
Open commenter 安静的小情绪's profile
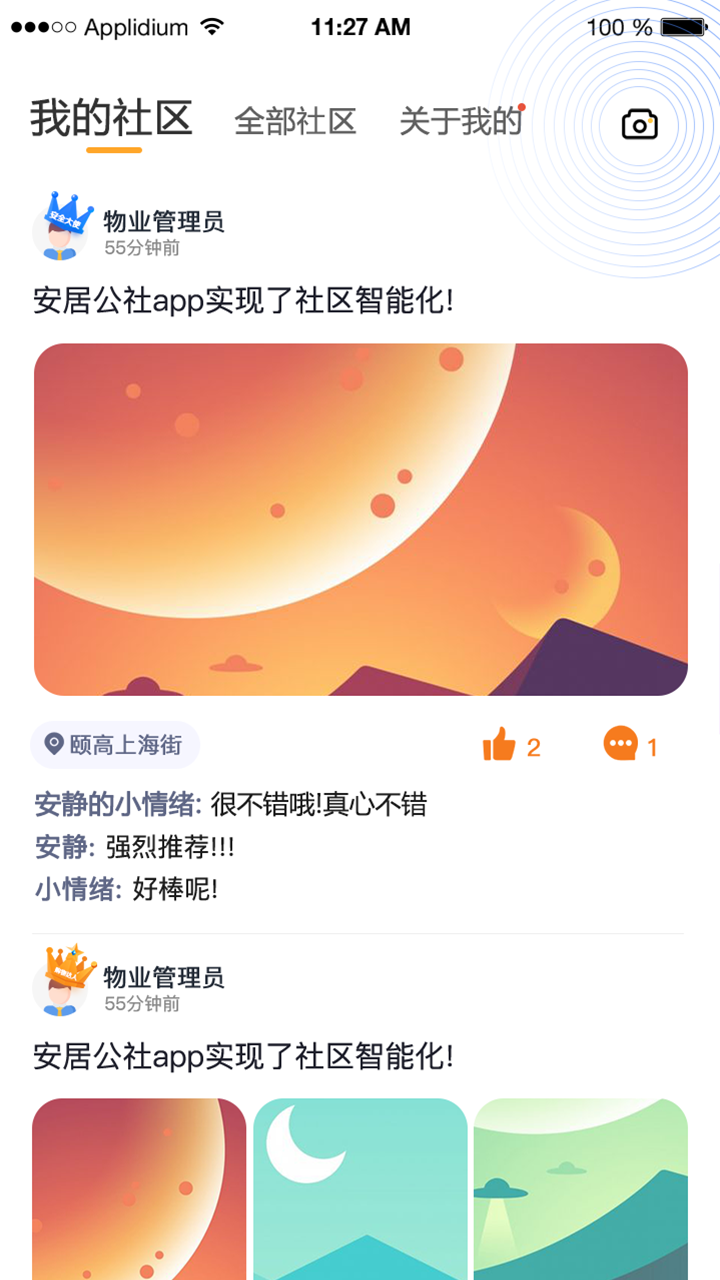118,804
